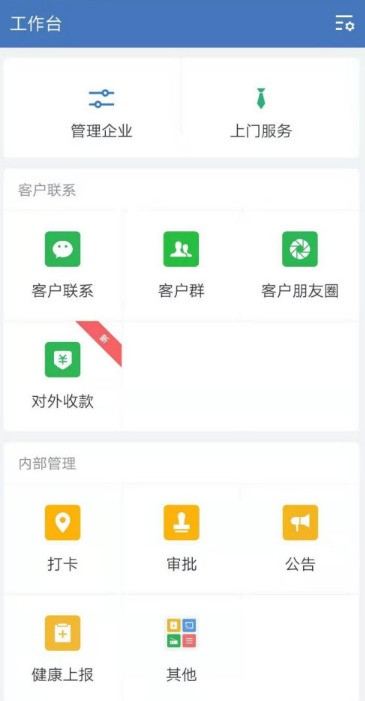
Task: Open 上门服务
Action: coord(261,108)
